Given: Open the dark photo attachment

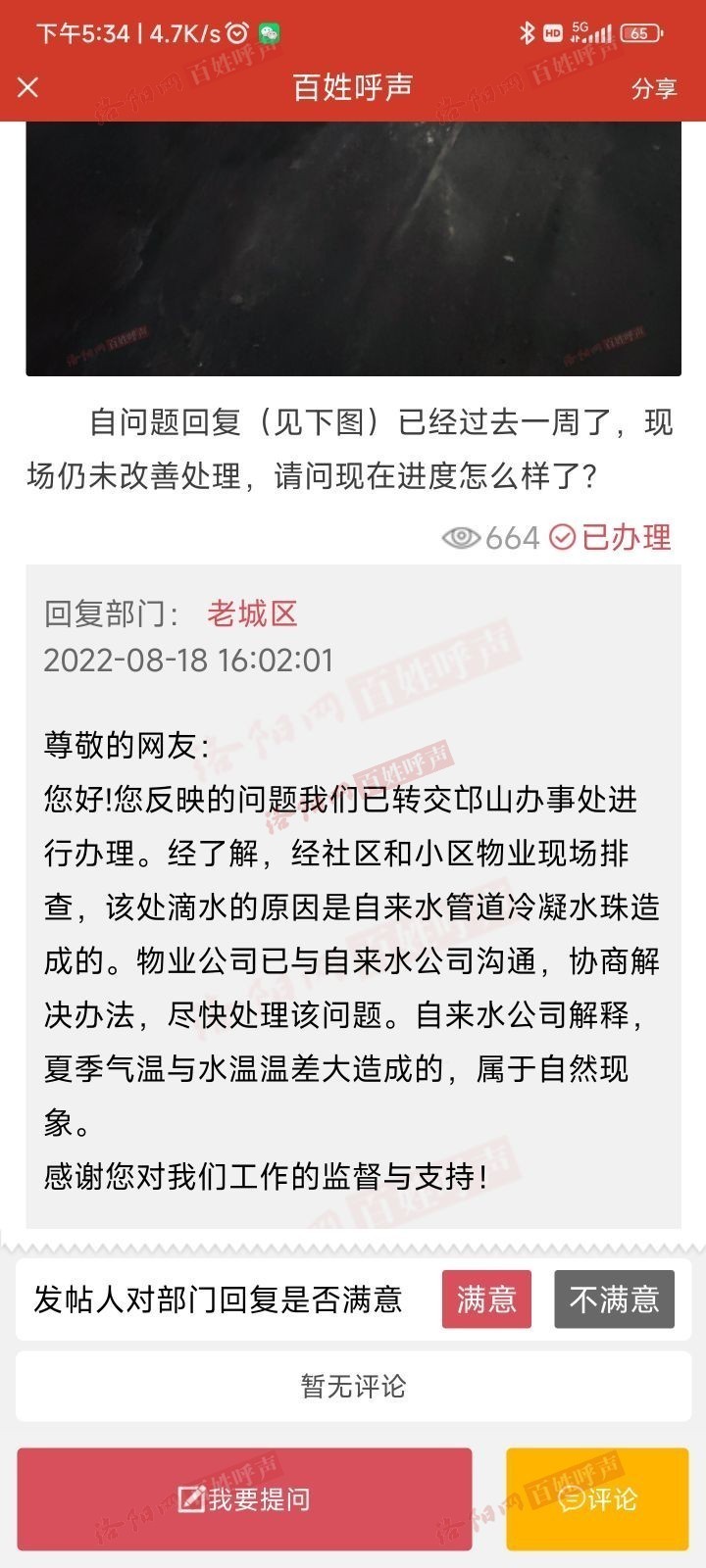Looking at the screenshot, I should 353,249.
